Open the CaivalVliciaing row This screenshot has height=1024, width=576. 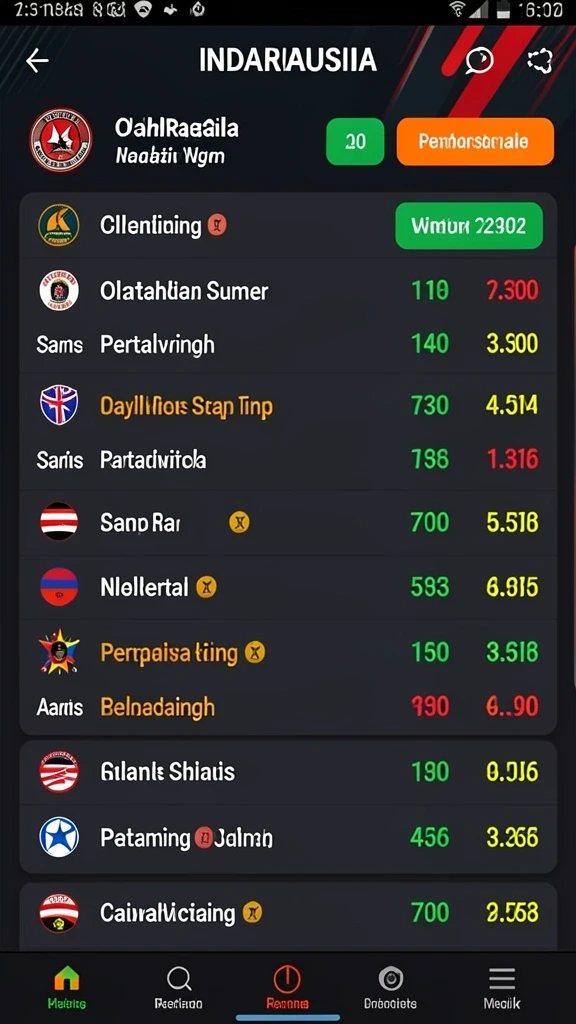point(288,912)
